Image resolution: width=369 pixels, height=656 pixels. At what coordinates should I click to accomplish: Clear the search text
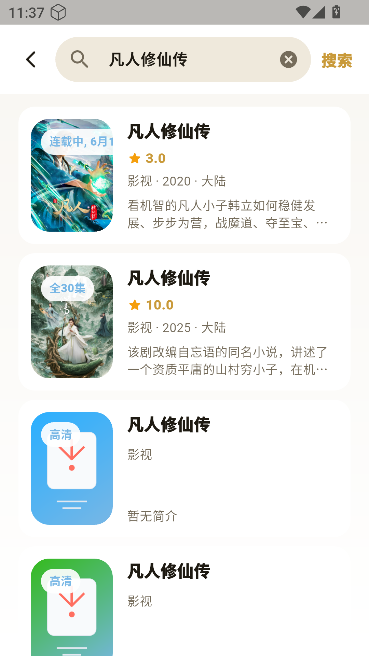tap(288, 60)
